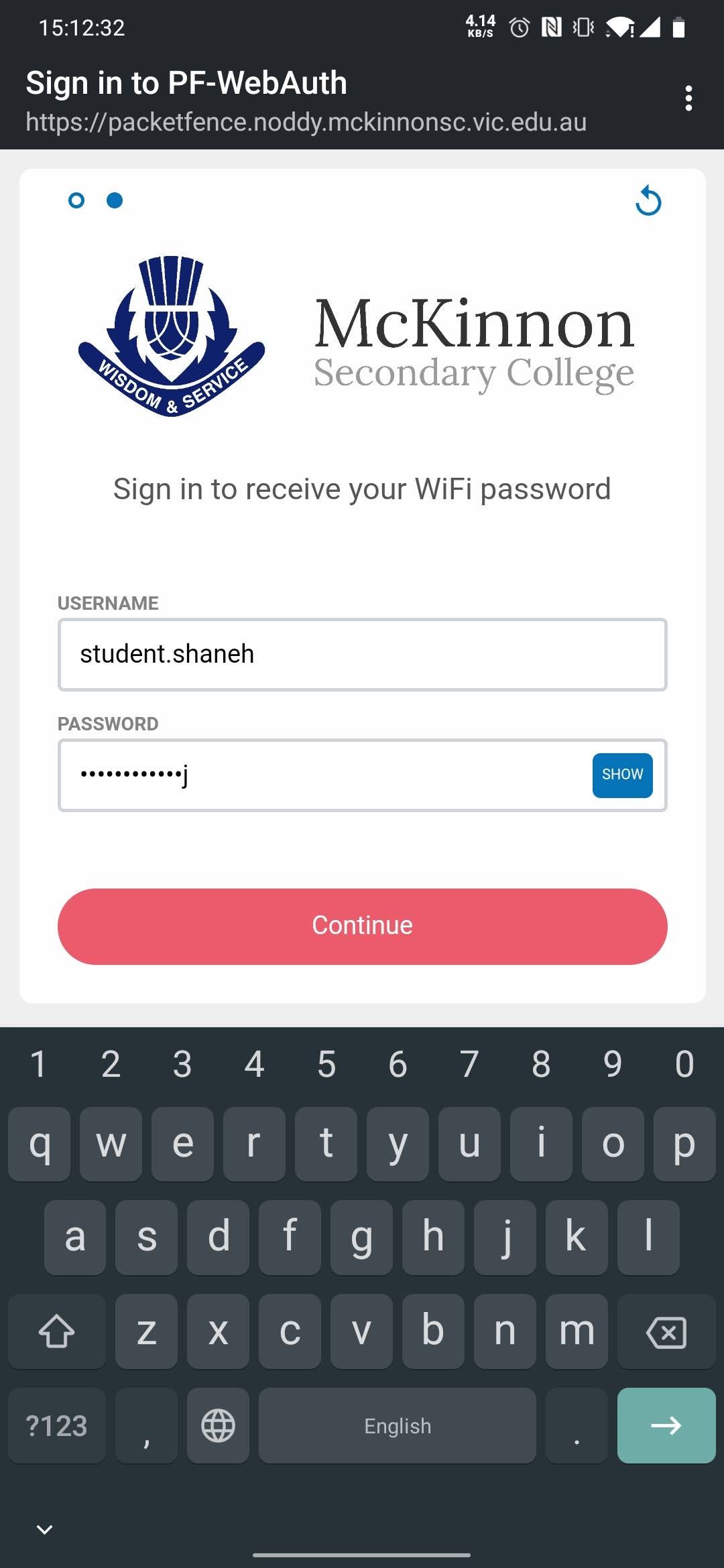
Task: Tap the keyboard's green arrow enter key
Action: [x=666, y=1425]
